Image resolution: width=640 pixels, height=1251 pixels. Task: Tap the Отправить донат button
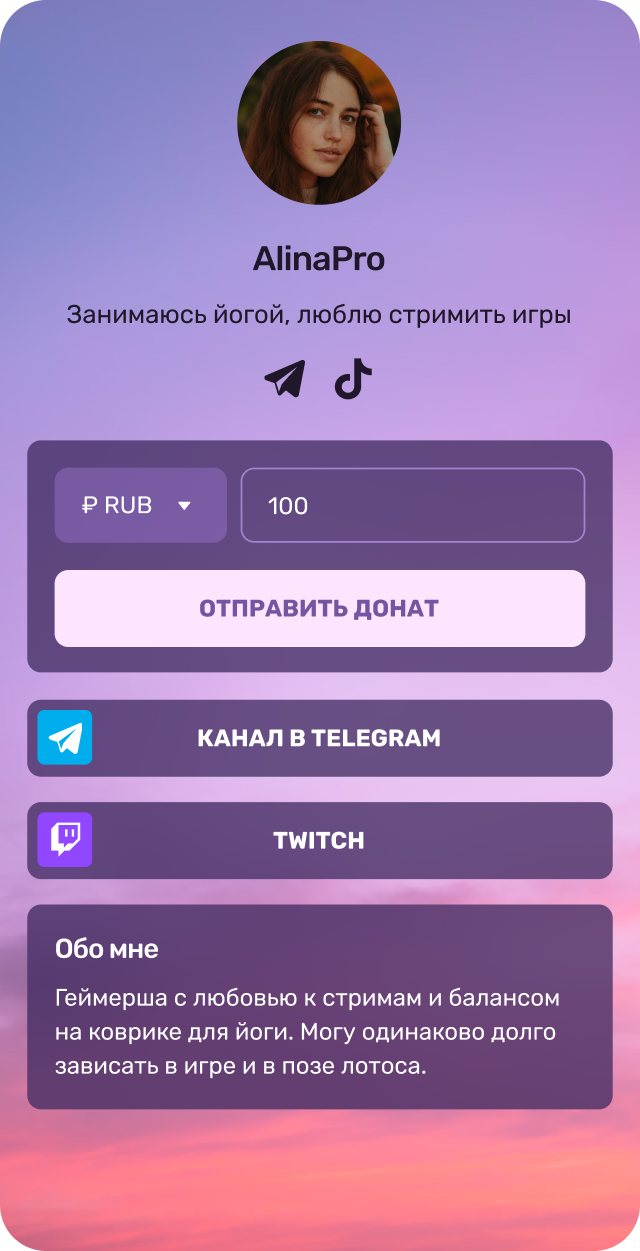[319, 608]
